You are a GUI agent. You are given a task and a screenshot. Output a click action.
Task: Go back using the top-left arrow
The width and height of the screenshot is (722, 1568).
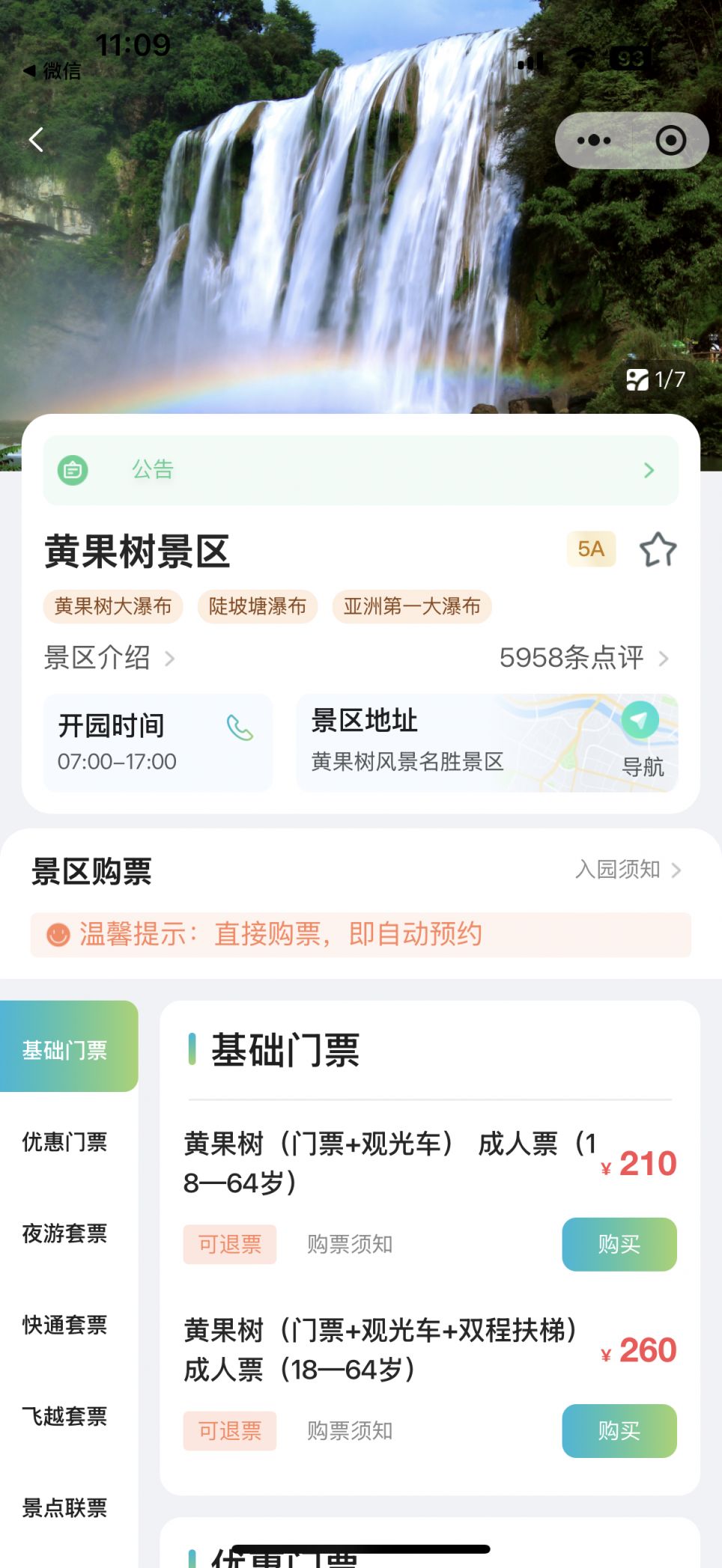[x=36, y=140]
